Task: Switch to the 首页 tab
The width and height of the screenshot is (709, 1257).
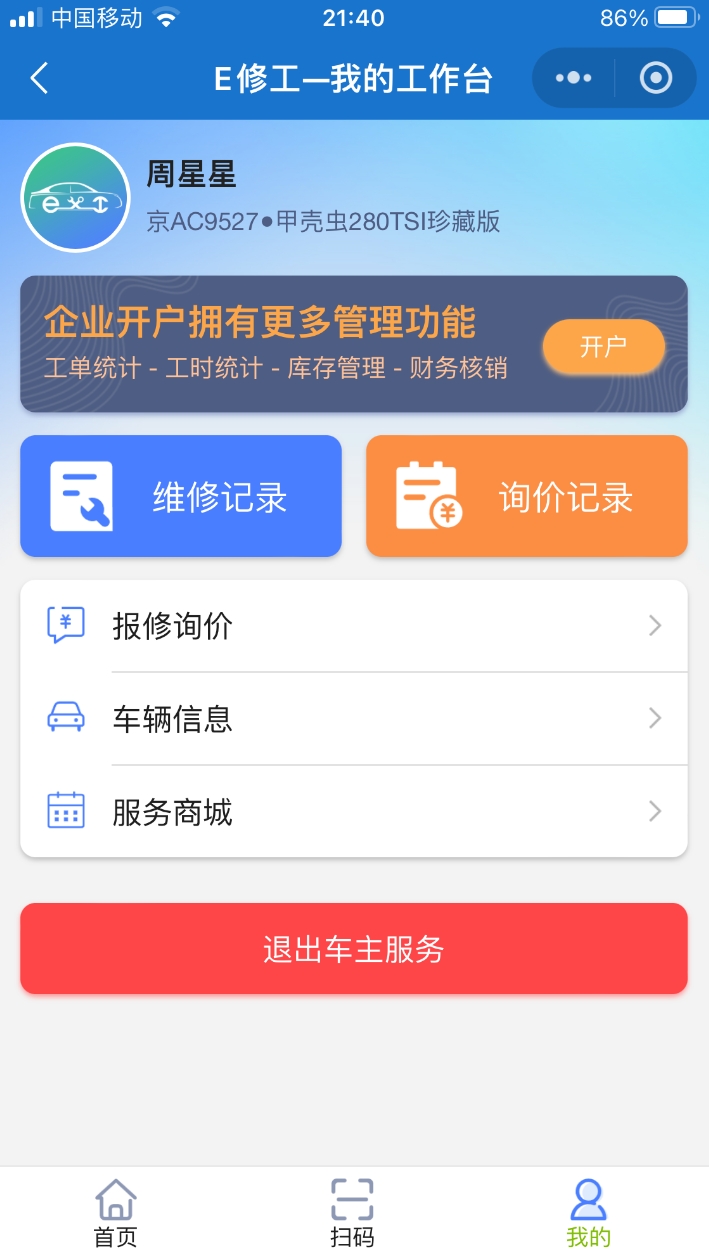Action: [x=116, y=1211]
